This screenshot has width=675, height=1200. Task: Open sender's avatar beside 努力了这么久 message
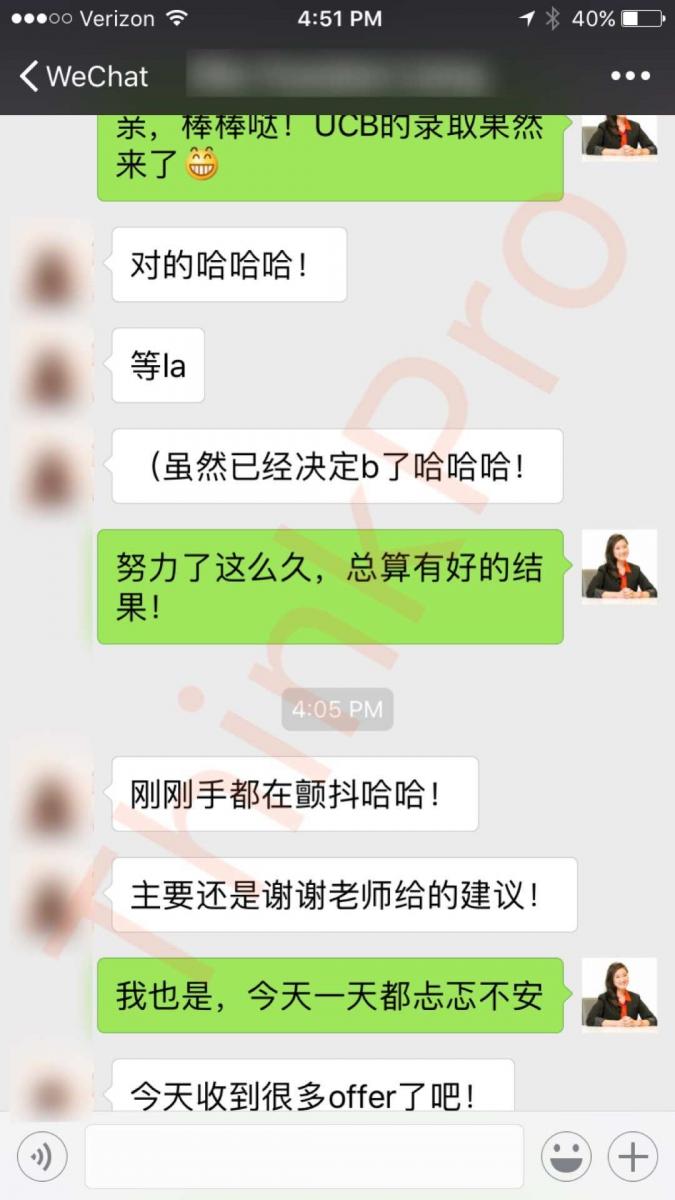pos(619,566)
